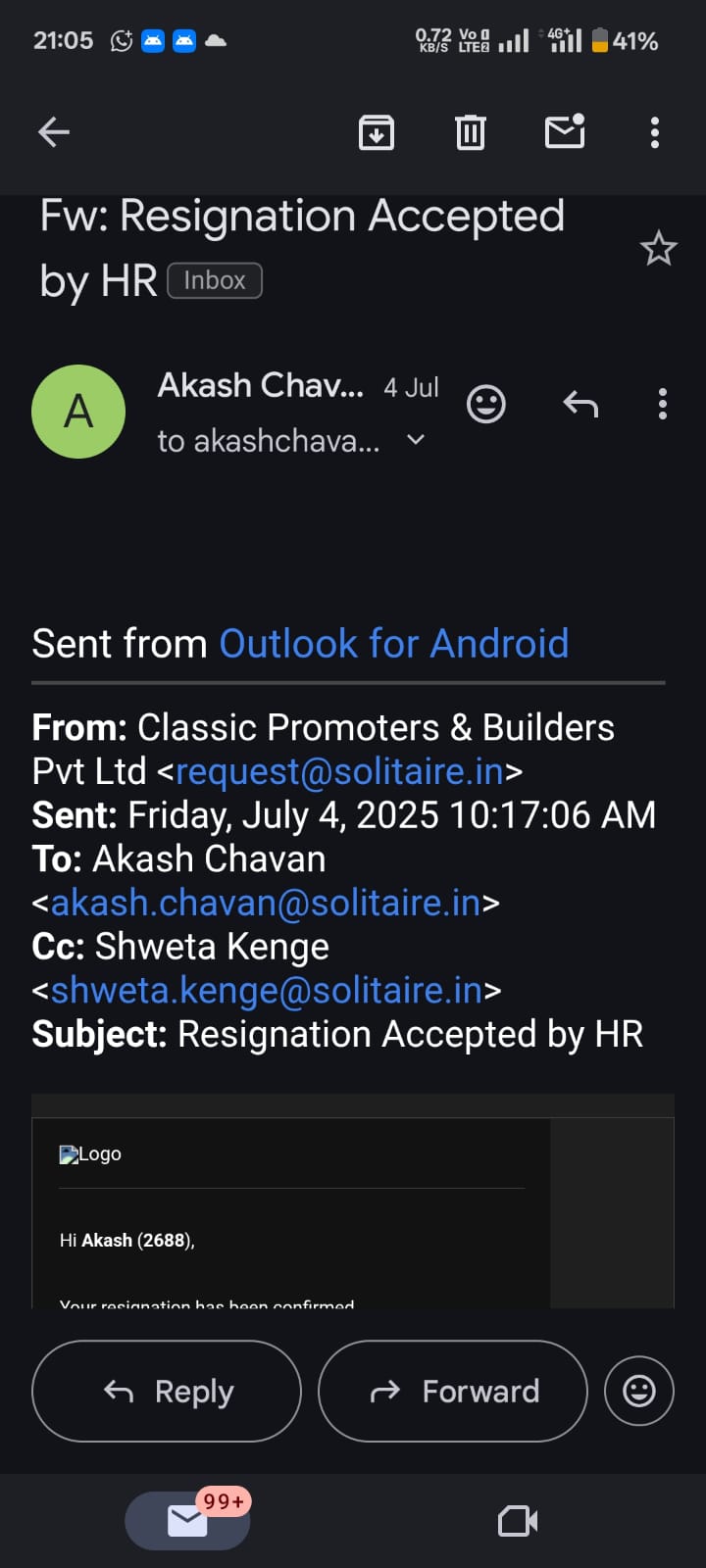Reply to this email
The image size is (706, 1568).
pos(167,1391)
